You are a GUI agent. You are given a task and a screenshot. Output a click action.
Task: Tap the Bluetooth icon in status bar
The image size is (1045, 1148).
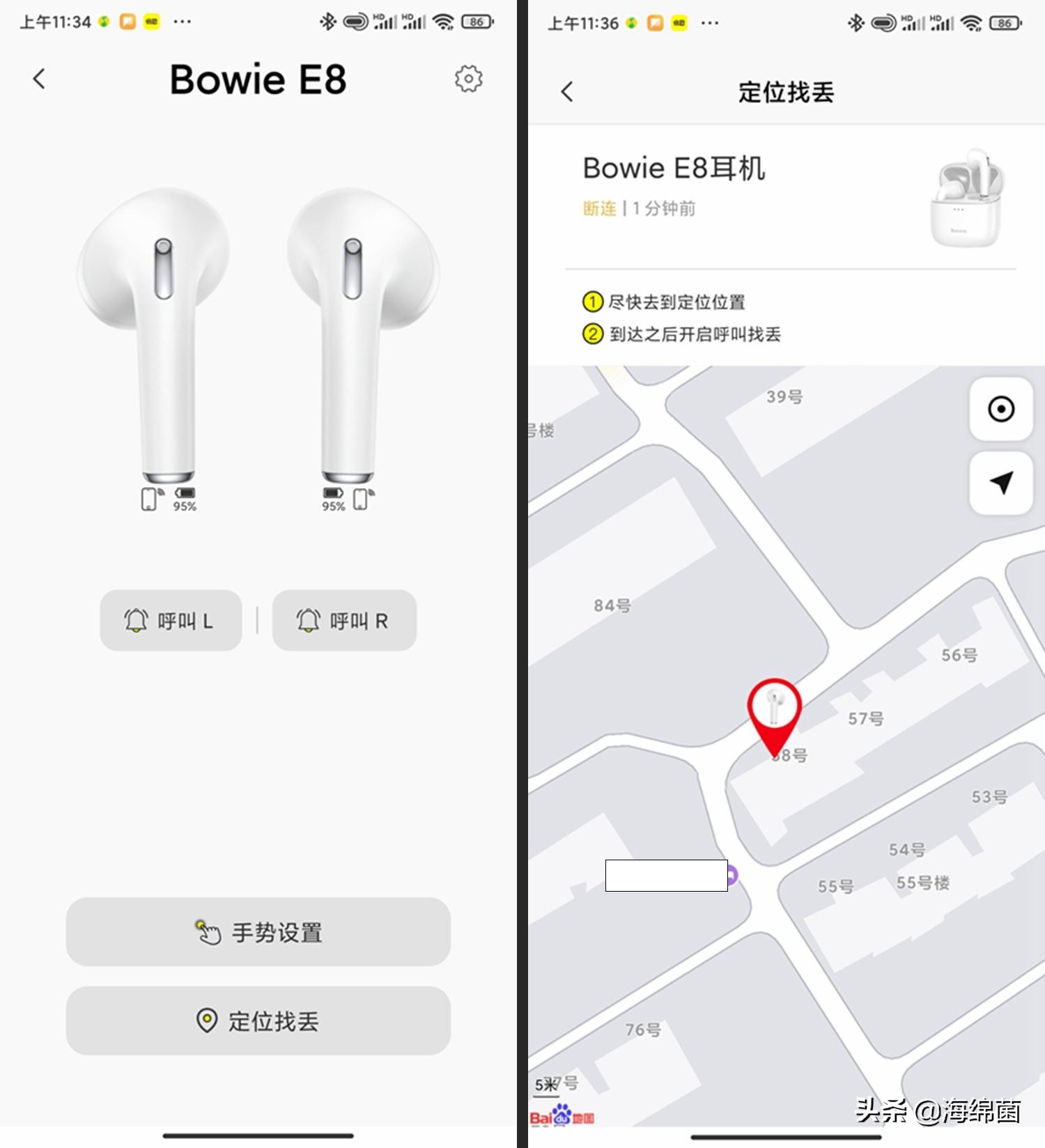tap(327, 22)
